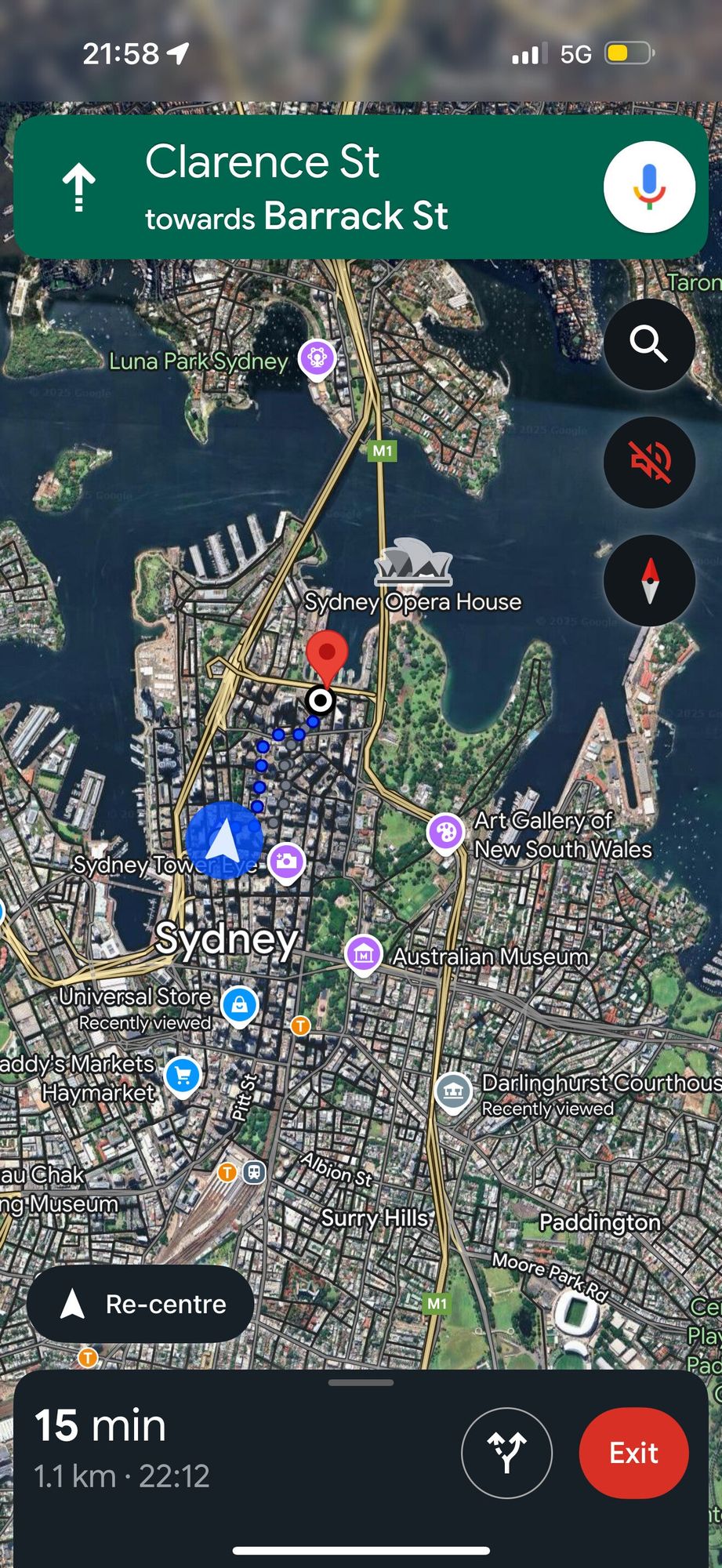This screenshot has height=1568, width=722.
Task: Expand the trip details bottom sheet handle
Action: click(361, 1382)
